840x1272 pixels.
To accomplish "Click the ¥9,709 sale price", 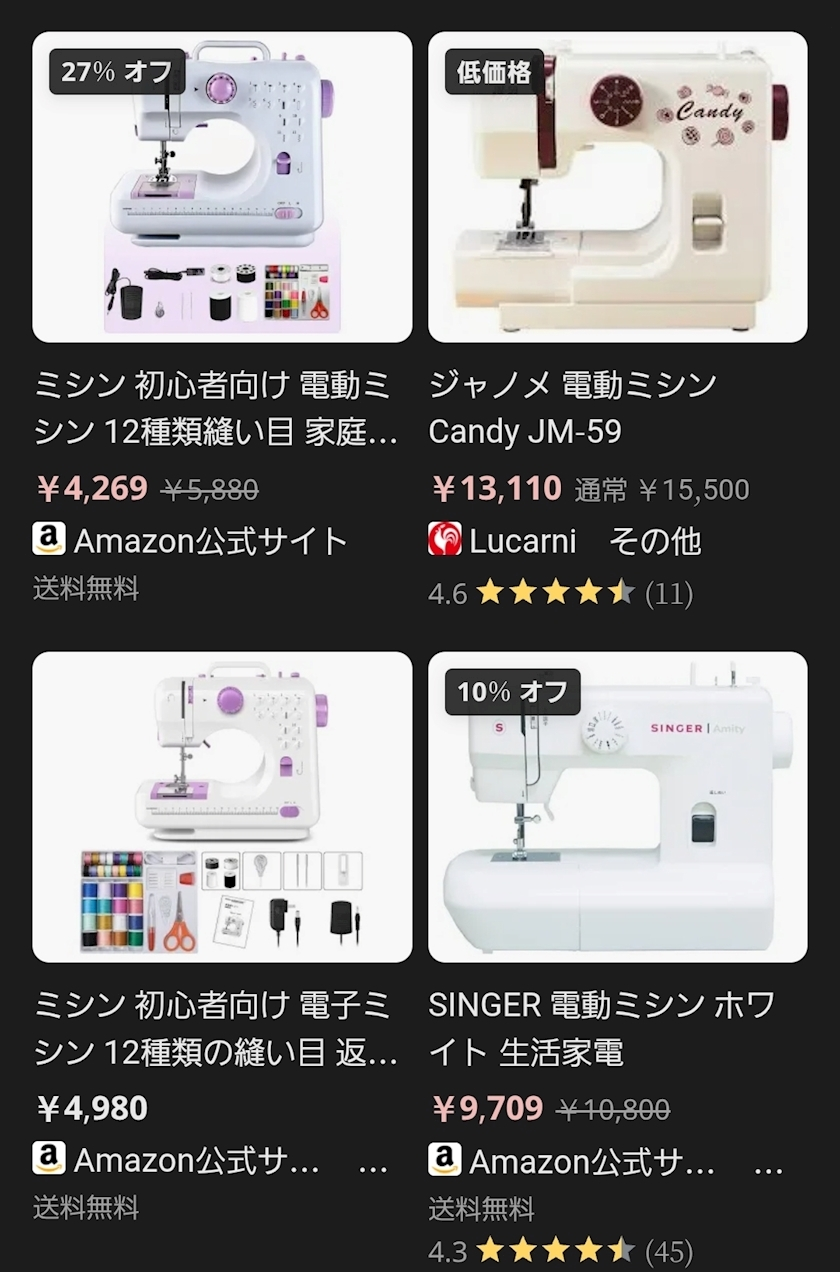I will (489, 1108).
